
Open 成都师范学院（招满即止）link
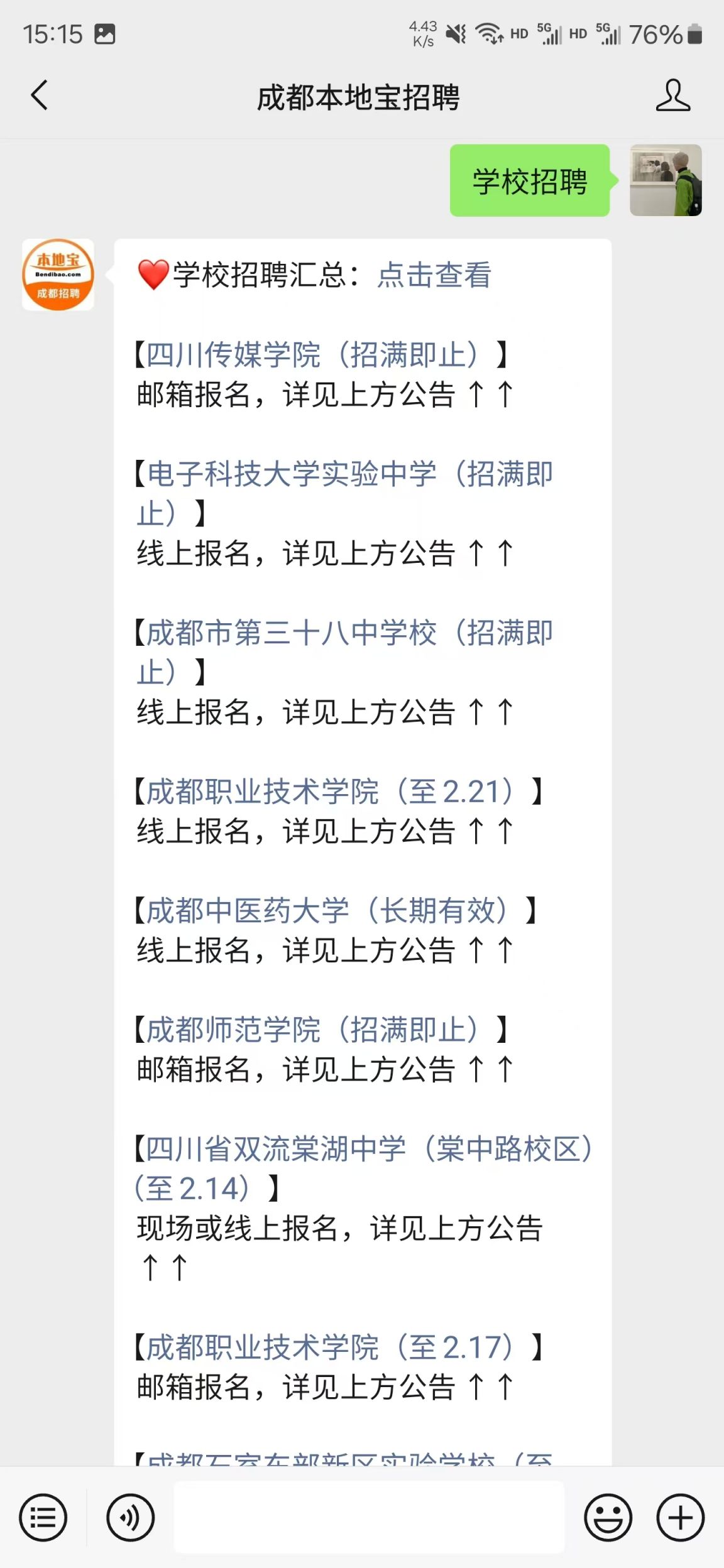pyautogui.click(x=314, y=1030)
